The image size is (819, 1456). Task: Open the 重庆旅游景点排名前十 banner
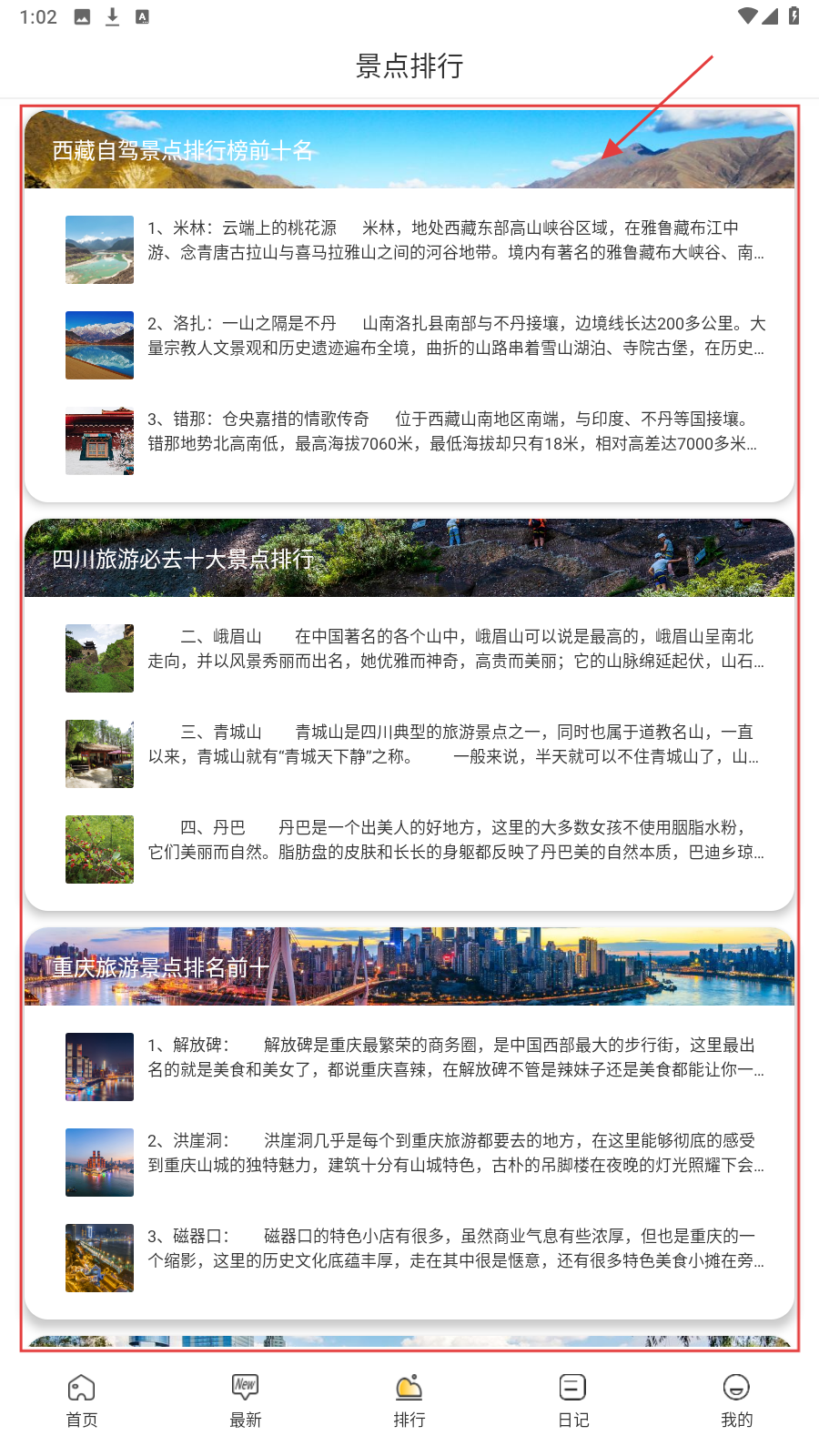409,967
